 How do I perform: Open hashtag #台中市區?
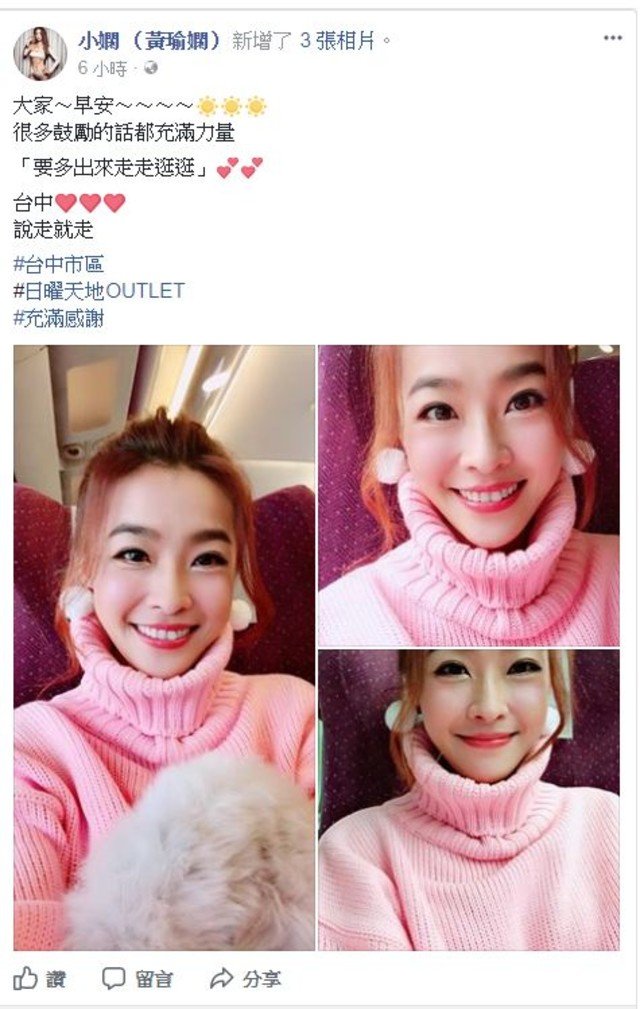59,265
